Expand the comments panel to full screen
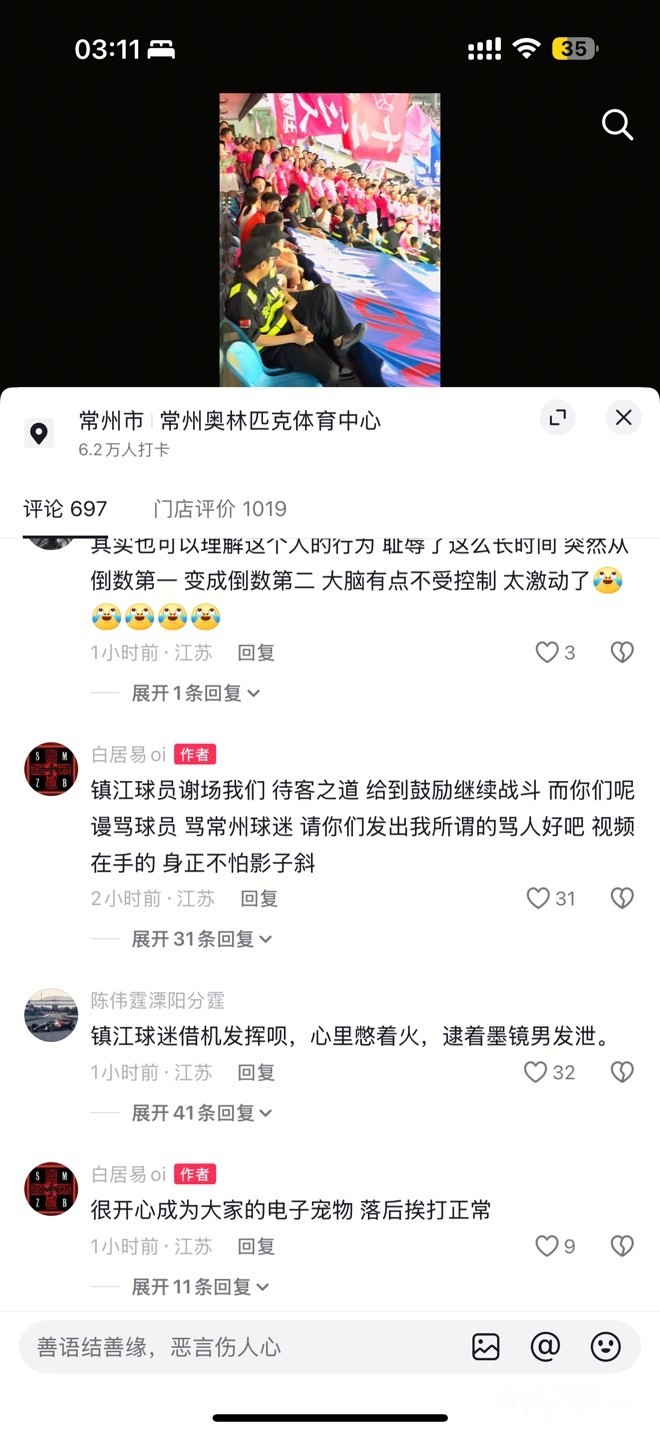Screen dimensions: 660x1434 (558, 417)
